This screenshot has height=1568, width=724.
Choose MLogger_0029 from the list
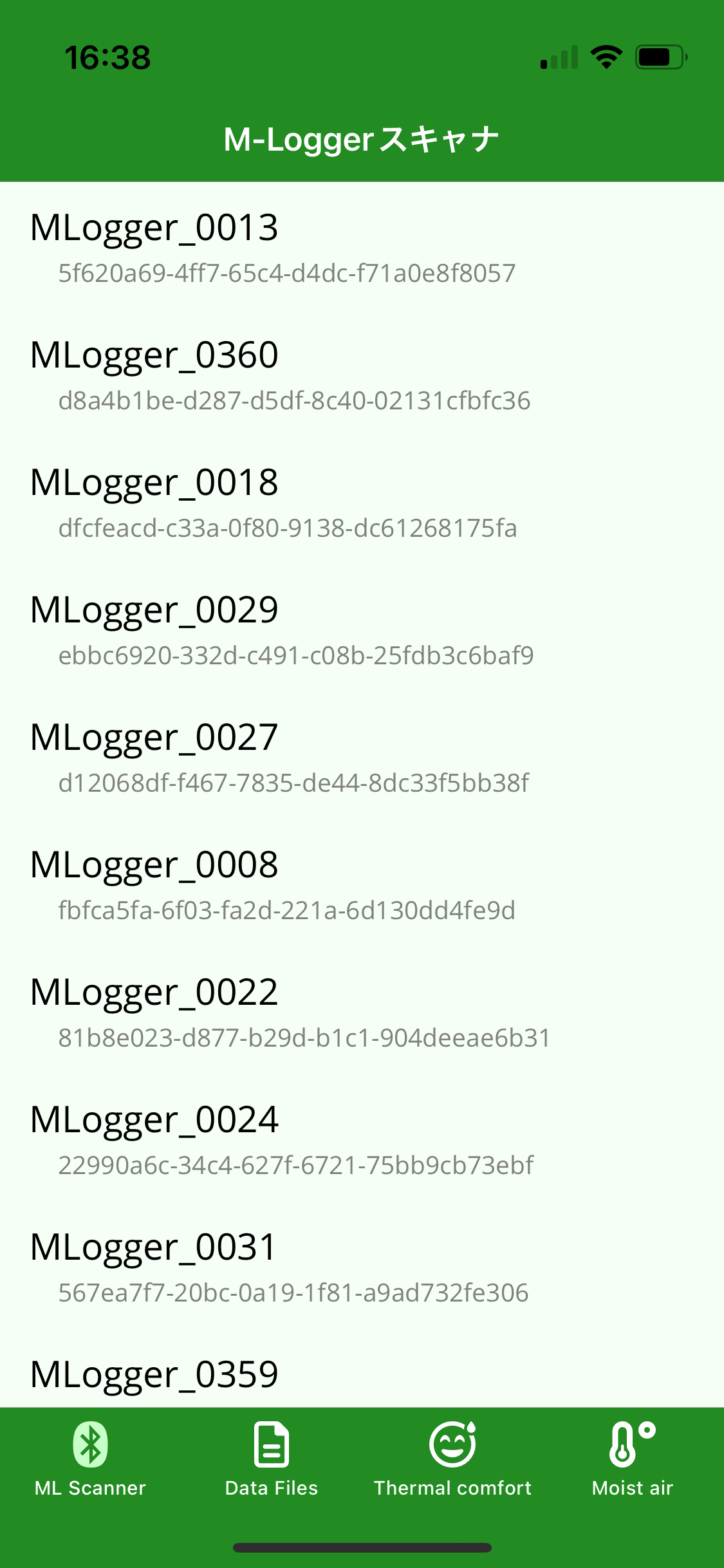coord(362,630)
